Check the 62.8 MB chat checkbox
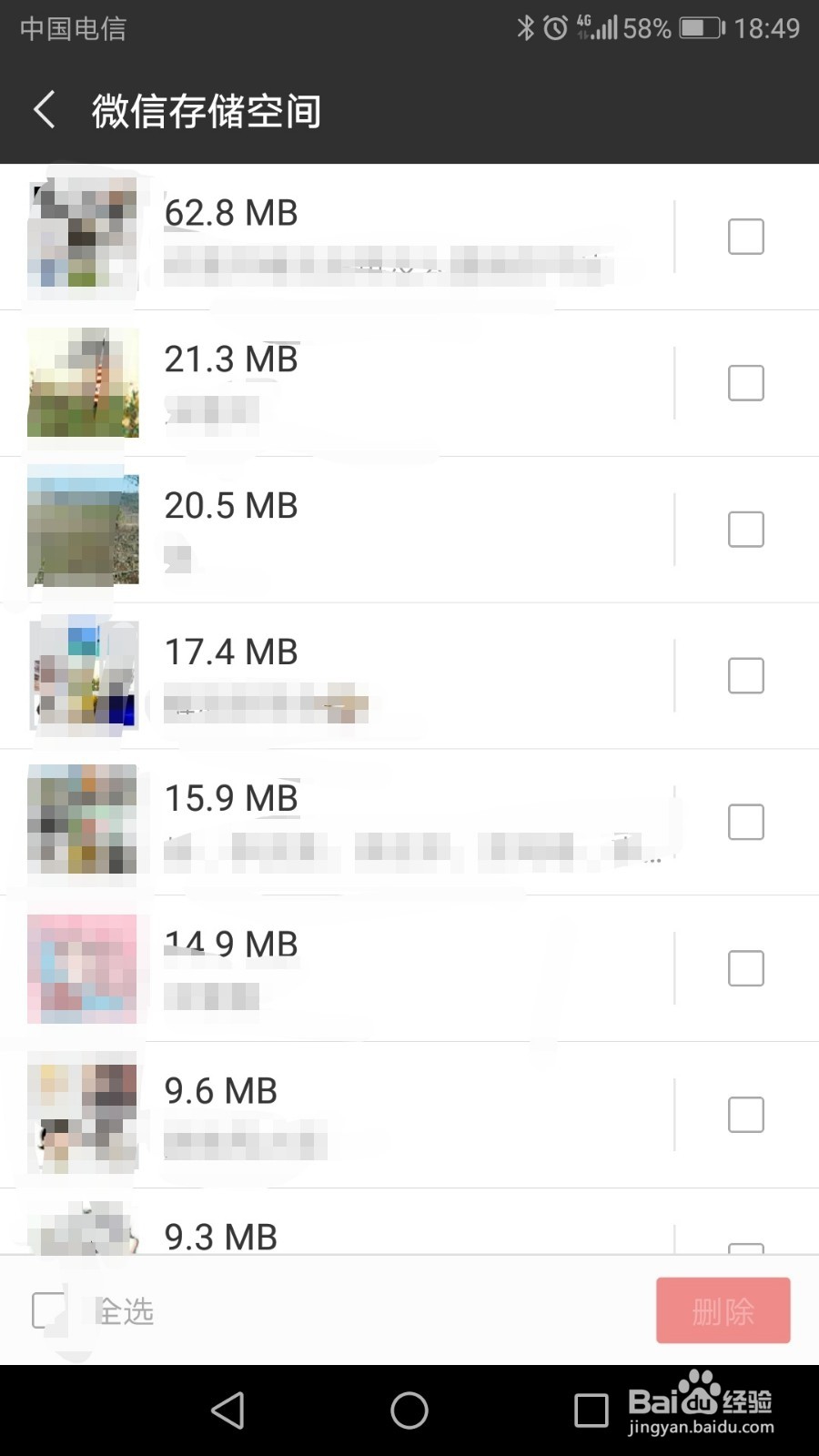The height and width of the screenshot is (1456, 819). (745, 237)
